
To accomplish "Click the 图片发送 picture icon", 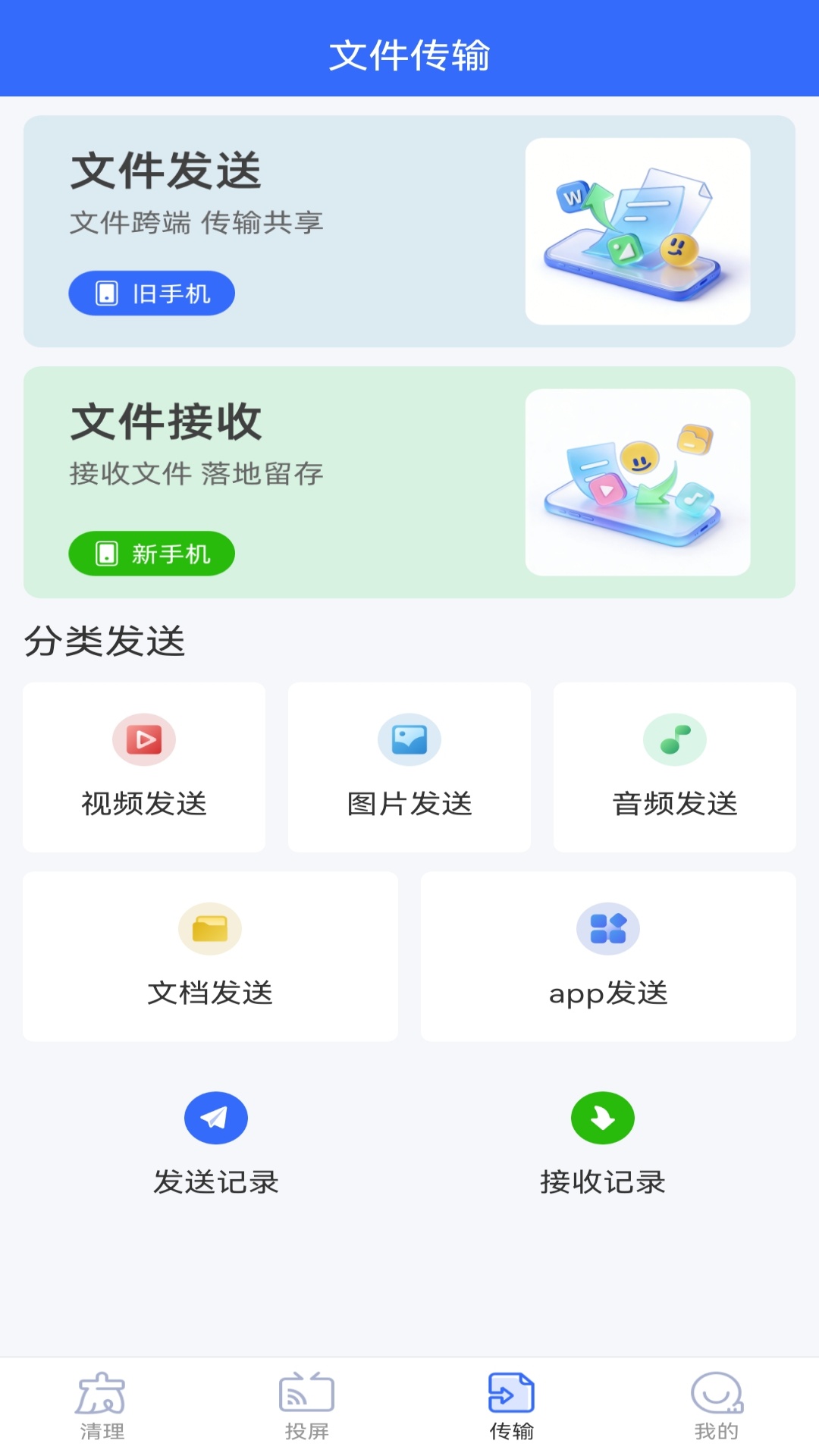I will tap(409, 739).
